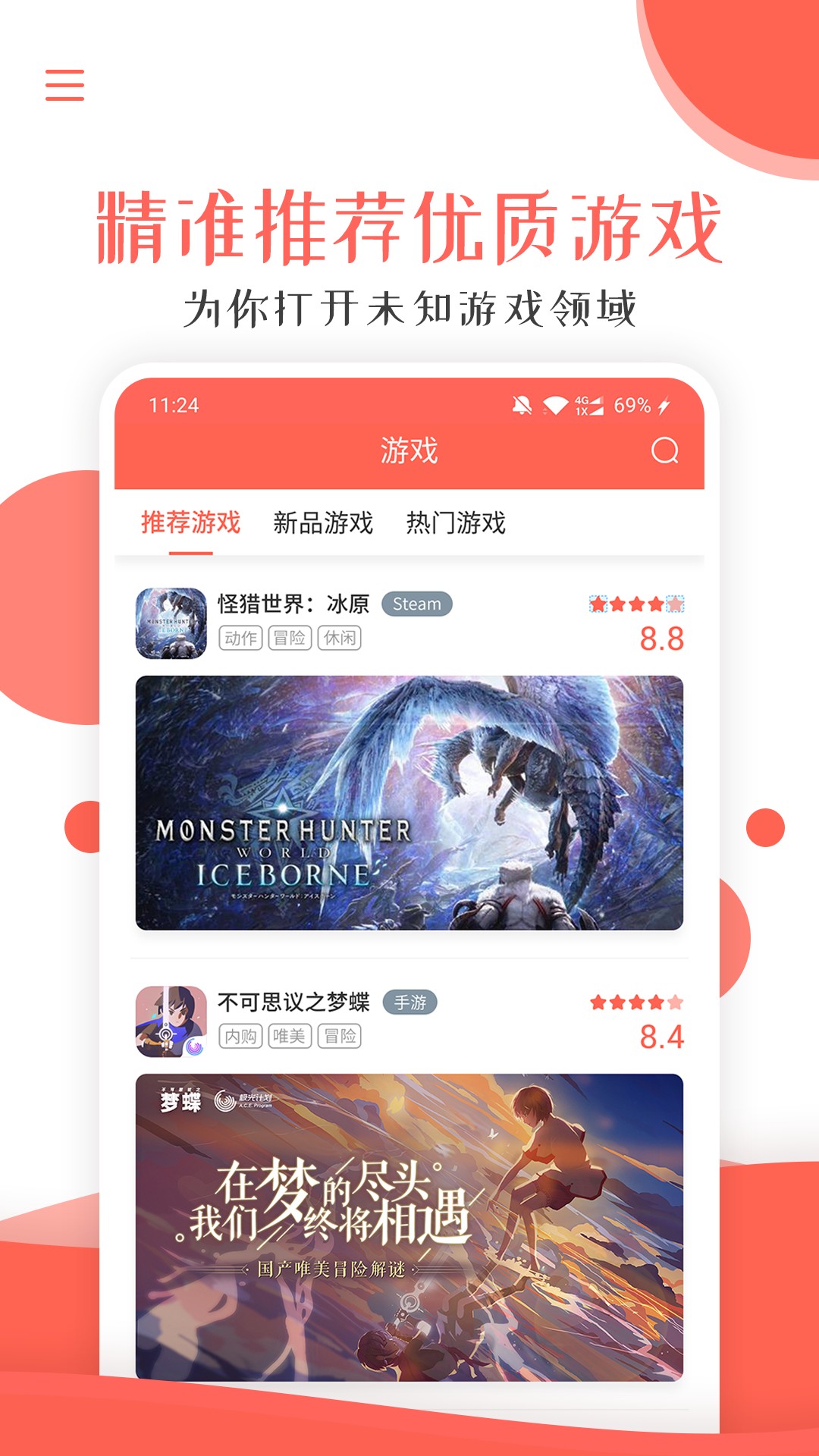This screenshot has width=819, height=1456.
Task: Tap the muted notification bell icon
Action: tap(521, 406)
